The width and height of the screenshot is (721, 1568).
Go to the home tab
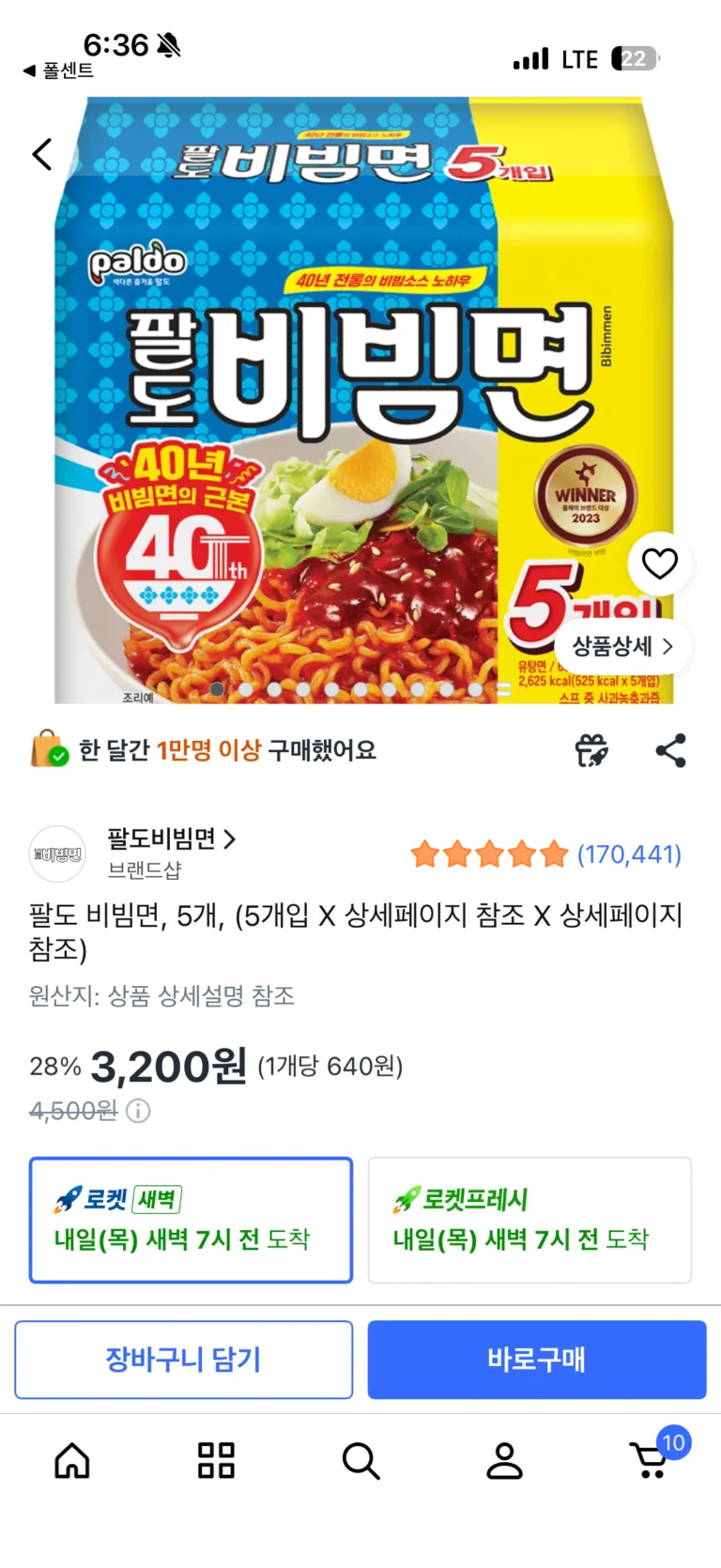click(72, 1461)
